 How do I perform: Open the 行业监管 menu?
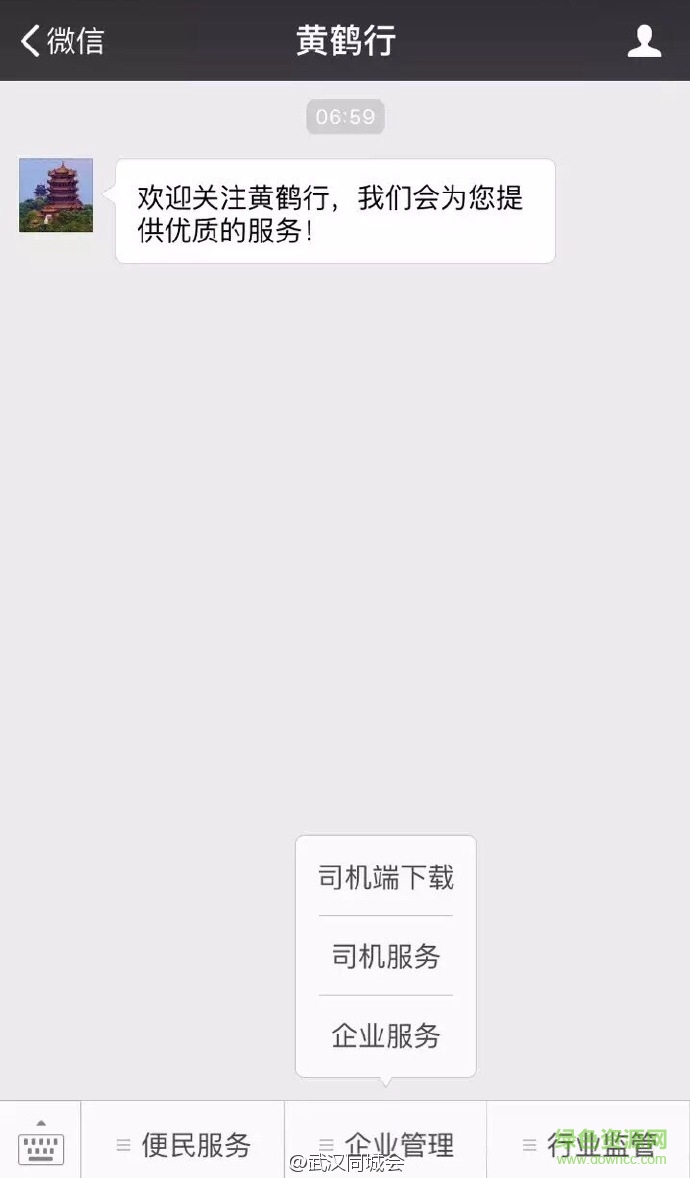coord(589,1144)
